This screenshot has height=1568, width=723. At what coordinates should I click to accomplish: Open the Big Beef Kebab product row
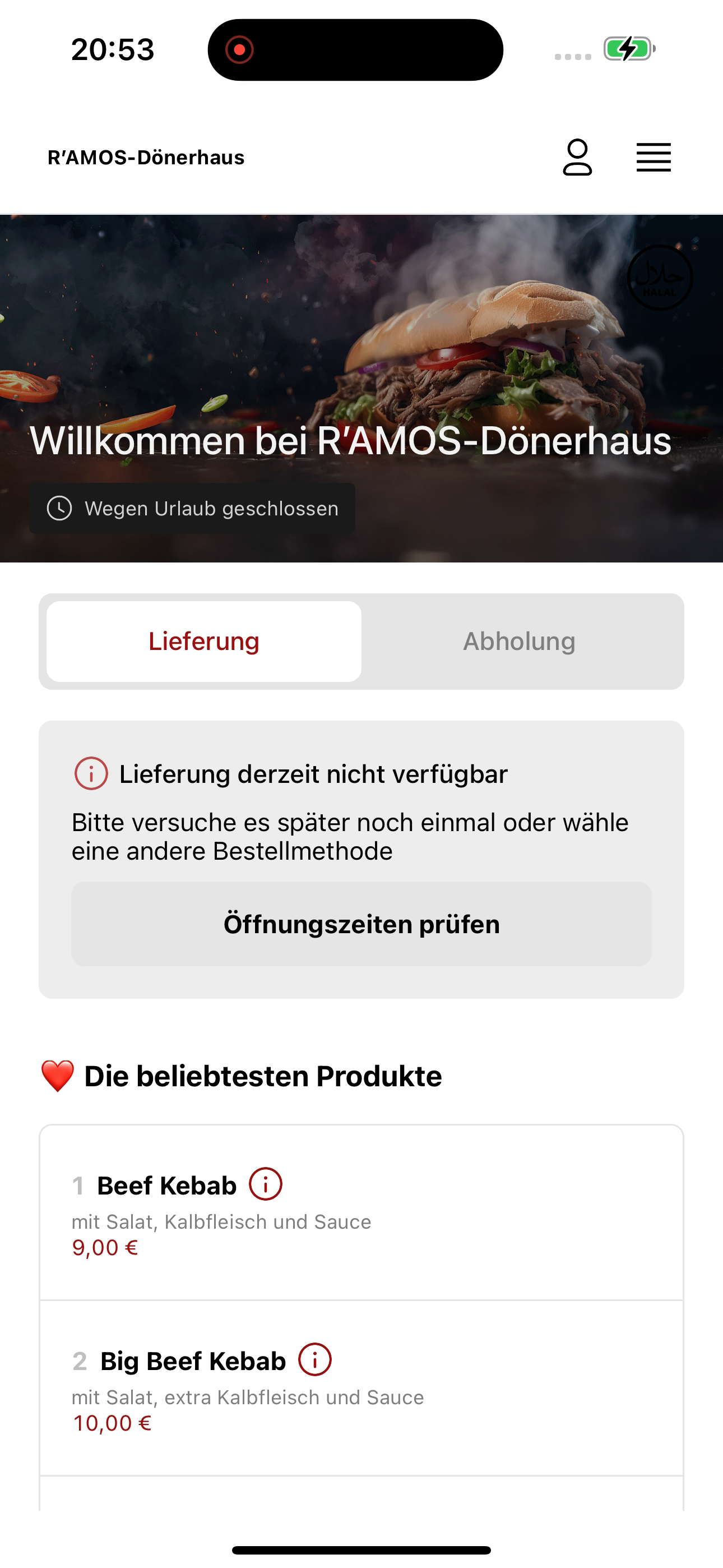(x=361, y=1388)
